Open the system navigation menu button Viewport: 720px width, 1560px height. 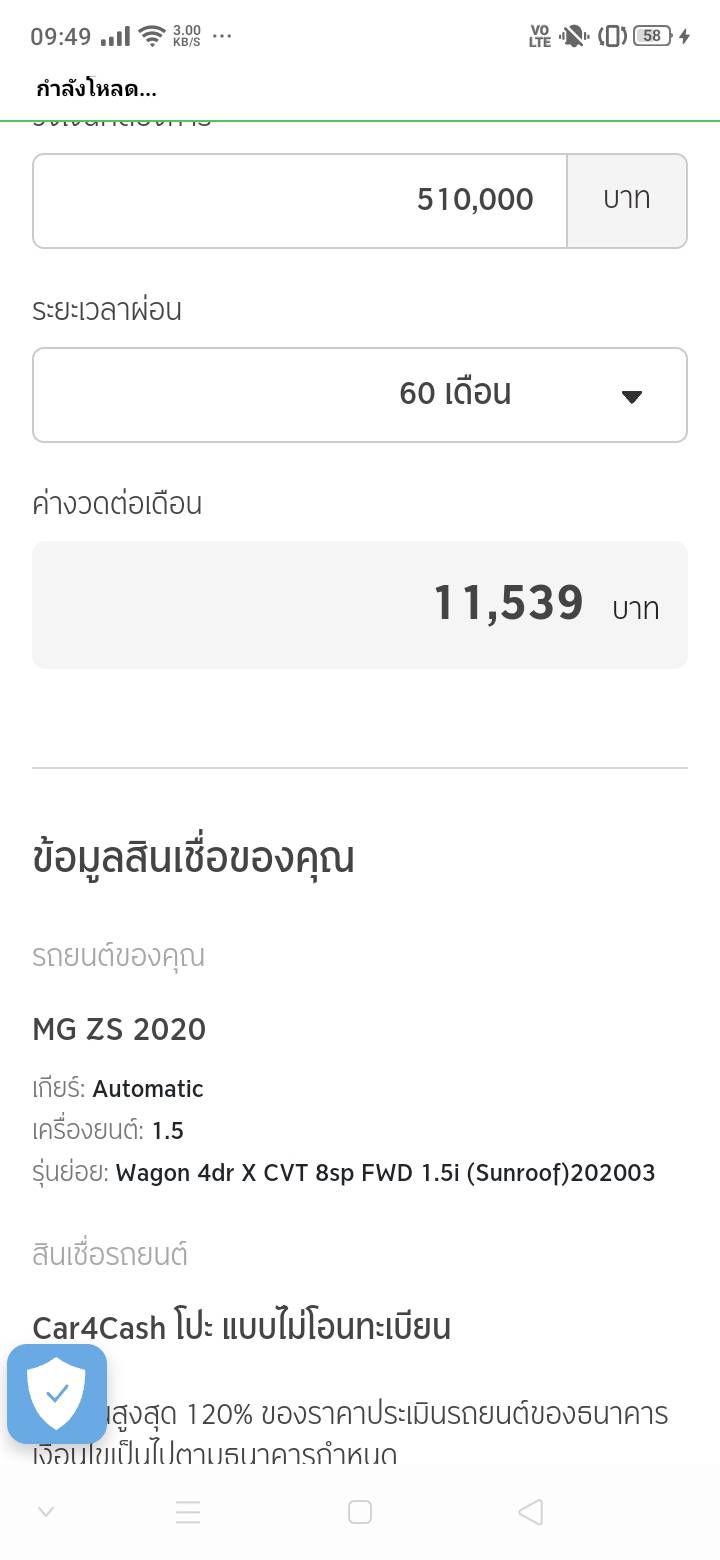click(188, 1512)
